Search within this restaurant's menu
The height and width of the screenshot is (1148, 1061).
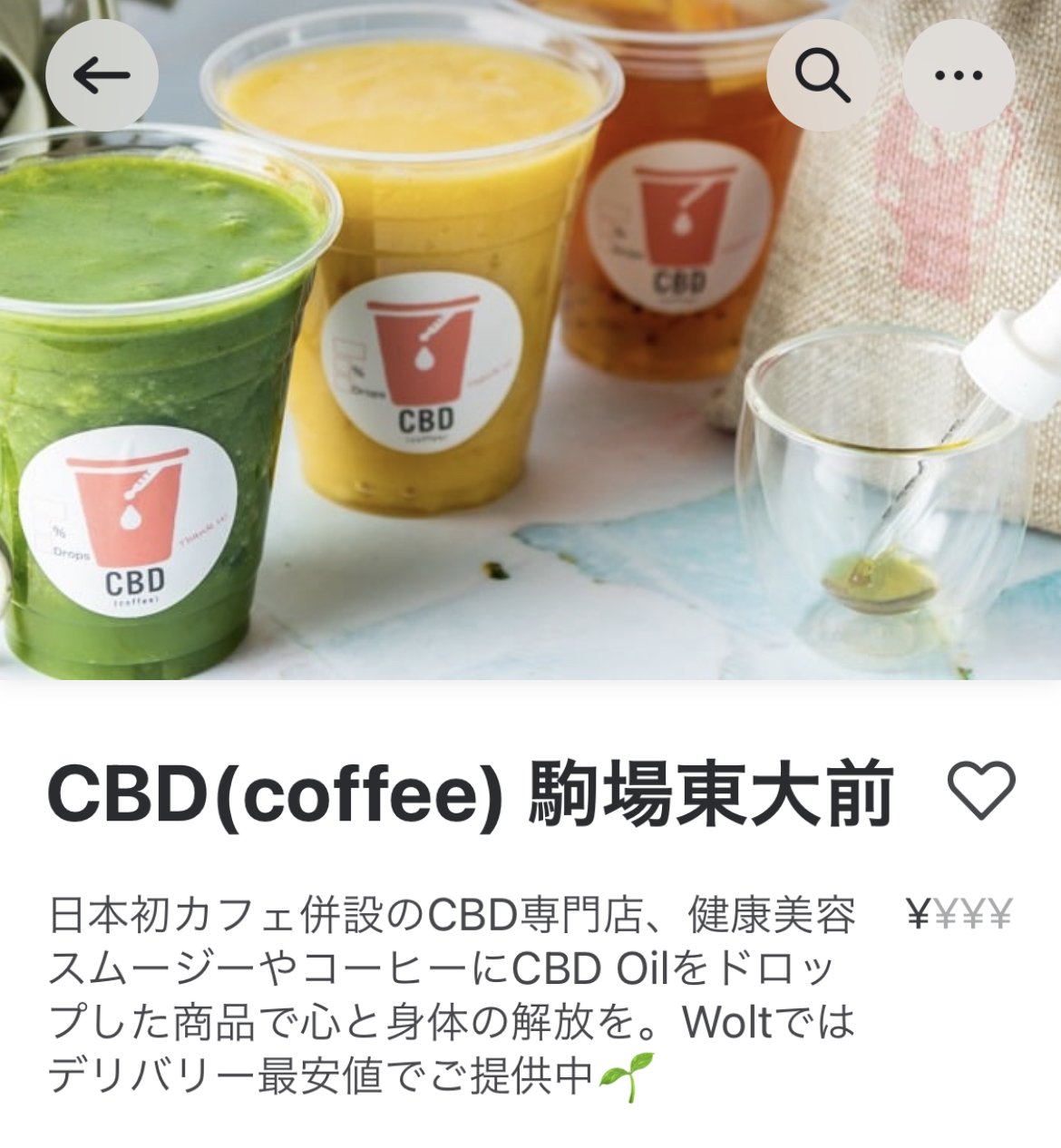822,75
